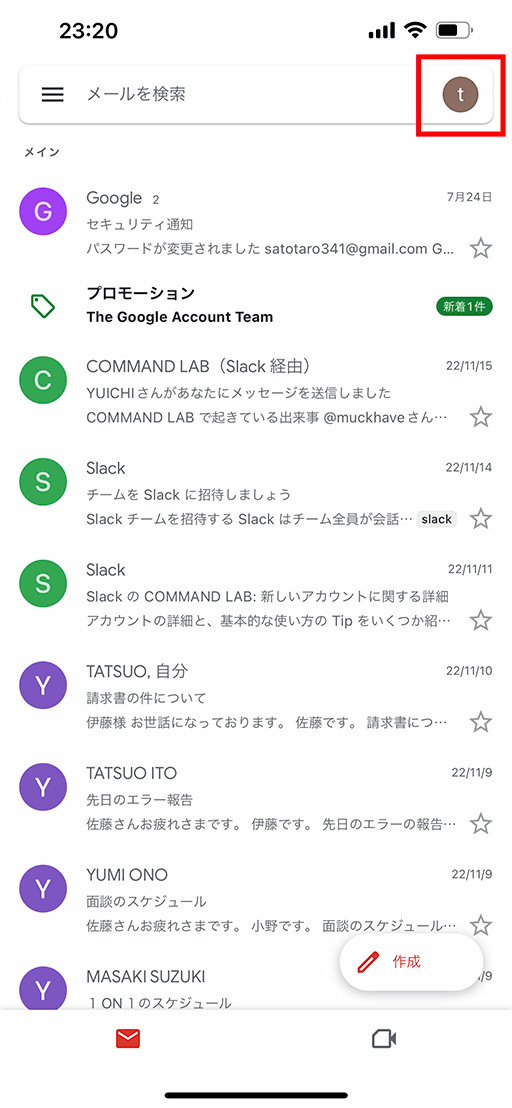Viewport: 512px width, 1108px height.
Task: Select the Mail tab
Action: pyautogui.click(x=128, y=1038)
